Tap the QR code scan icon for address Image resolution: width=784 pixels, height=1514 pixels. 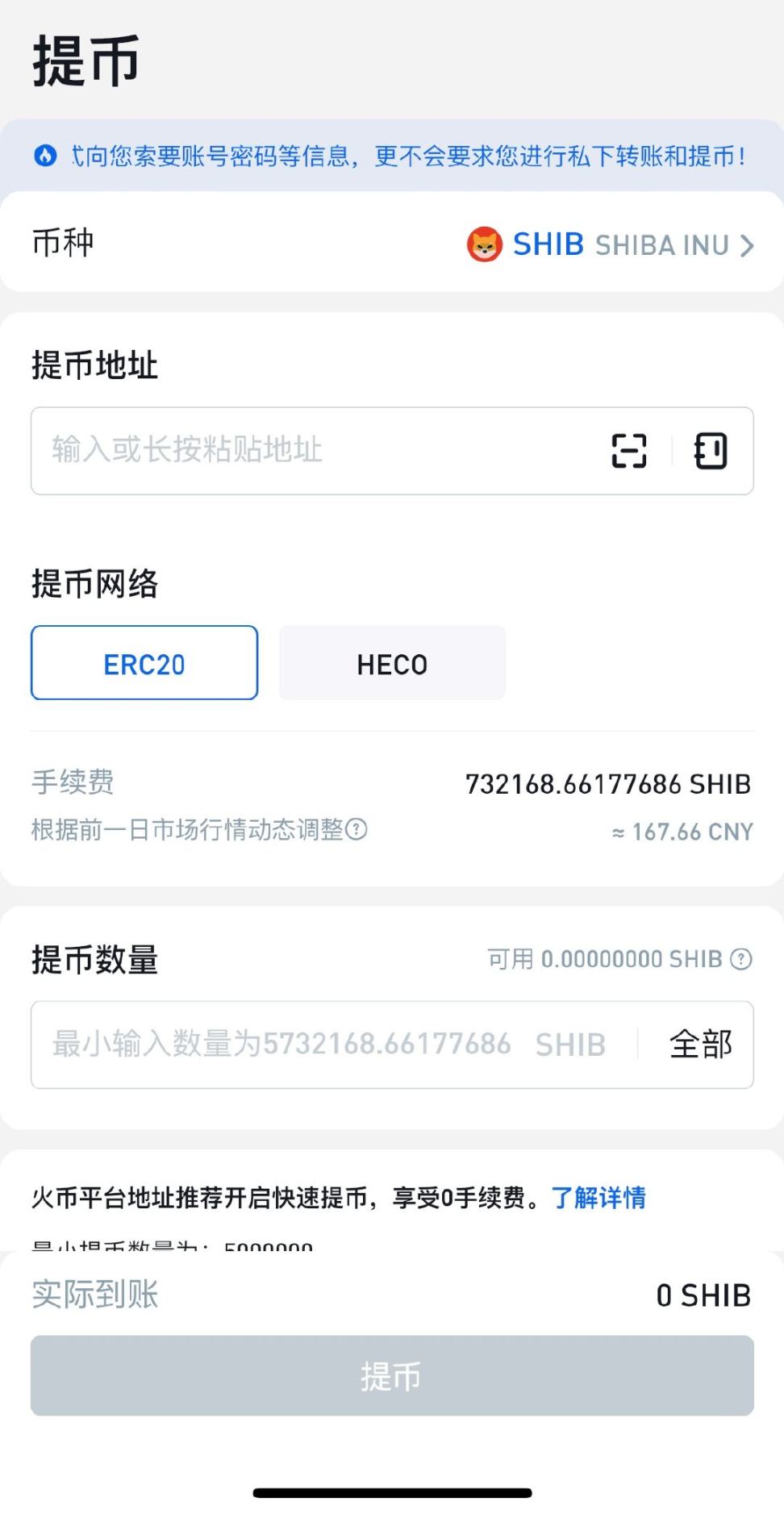click(628, 451)
